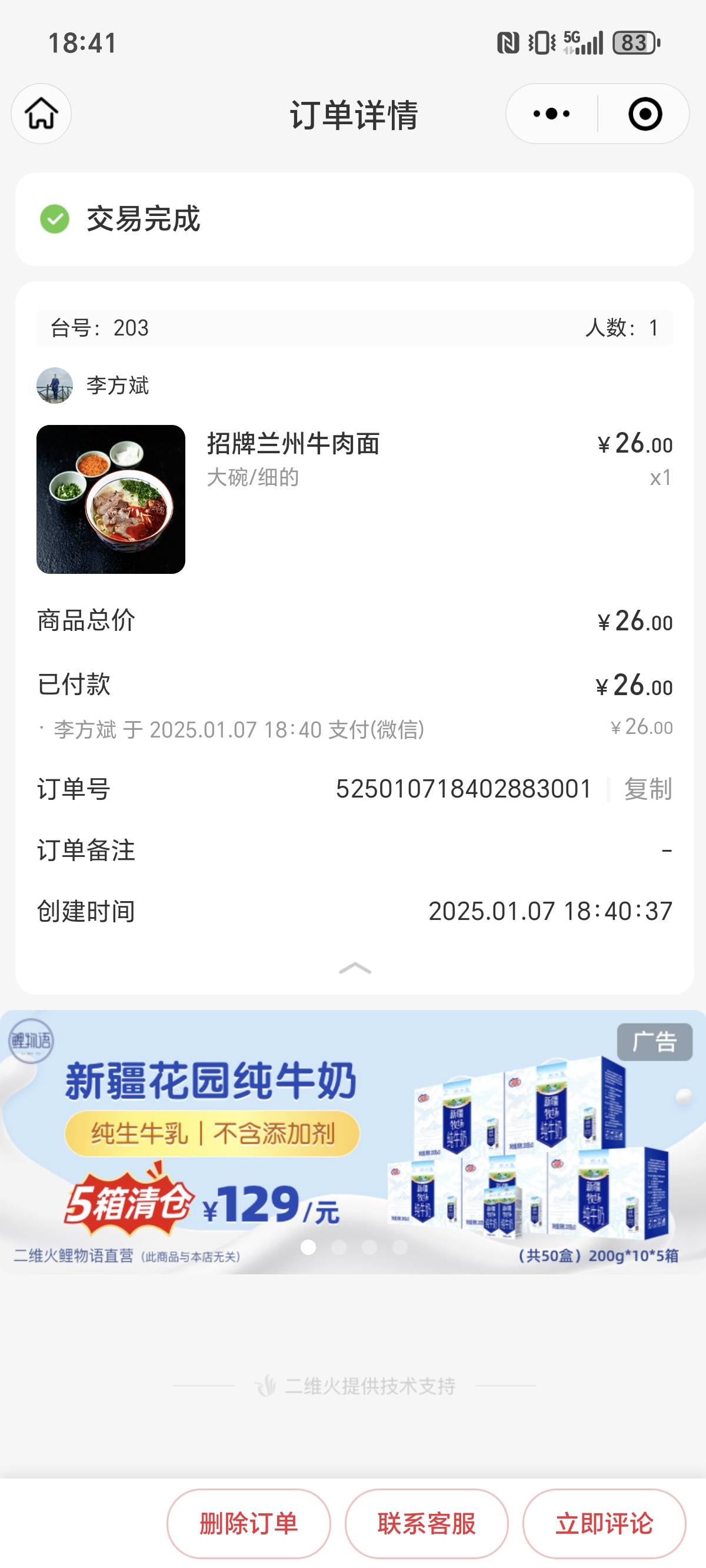The image size is (706, 1568).
Task: Contact customer service via 联系客服
Action: (x=427, y=1524)
